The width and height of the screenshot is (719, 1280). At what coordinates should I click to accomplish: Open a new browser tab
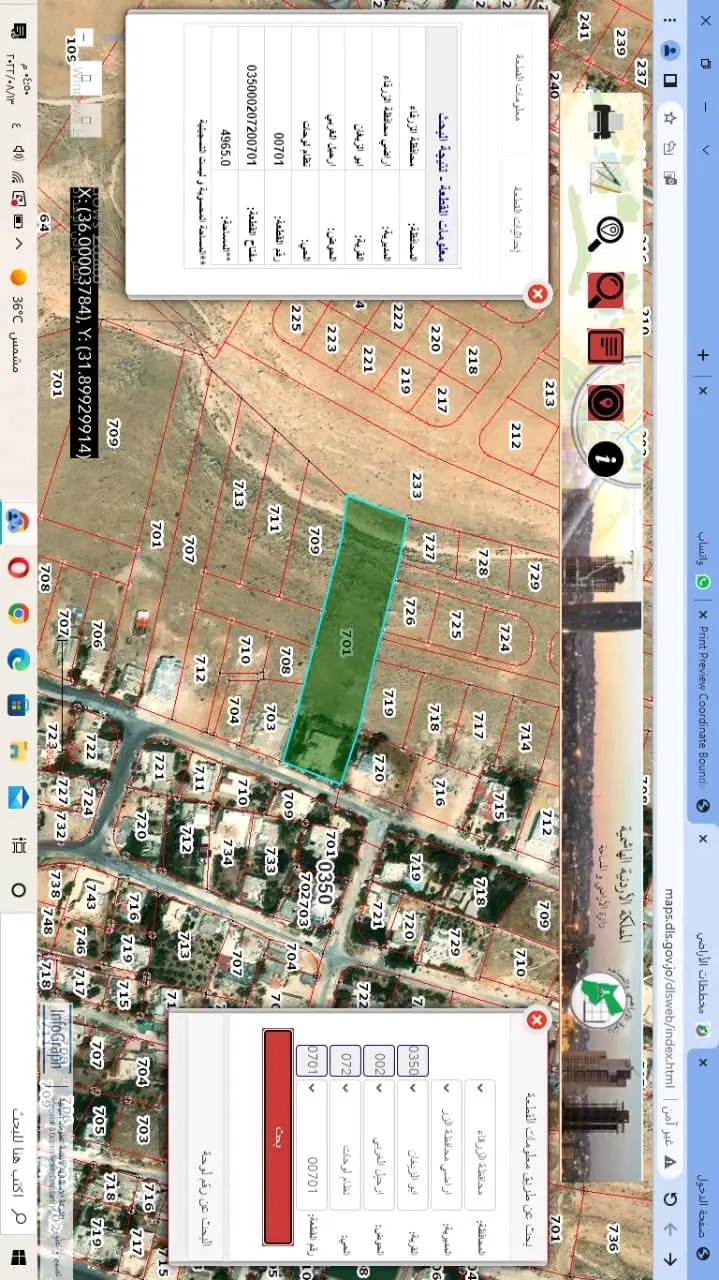pyautogui.click(x=703, y=355)
